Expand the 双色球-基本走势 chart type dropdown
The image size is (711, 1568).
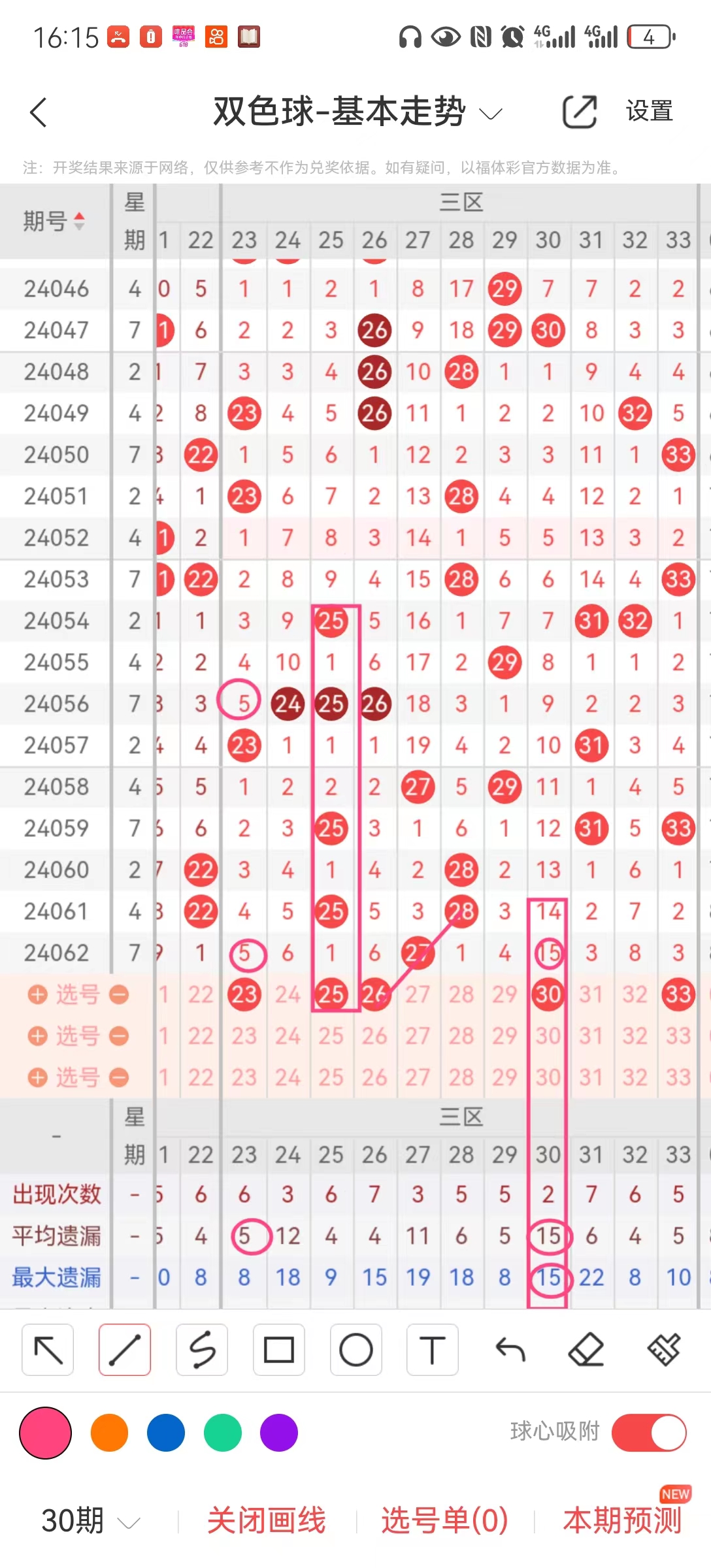tap(490, 114)
